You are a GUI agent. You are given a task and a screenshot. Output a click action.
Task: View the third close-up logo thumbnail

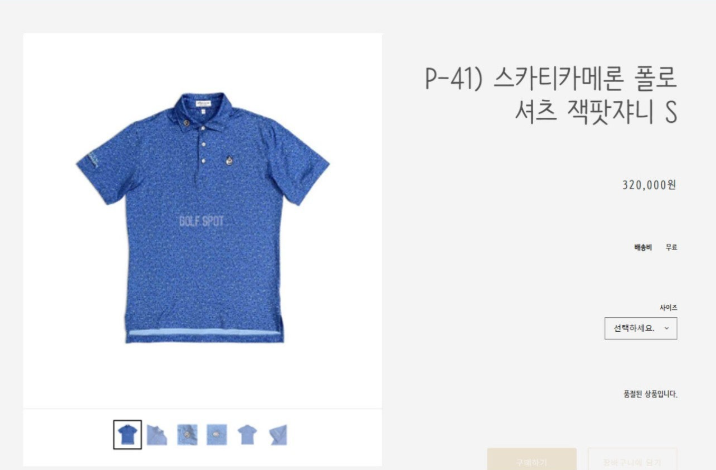187,435
